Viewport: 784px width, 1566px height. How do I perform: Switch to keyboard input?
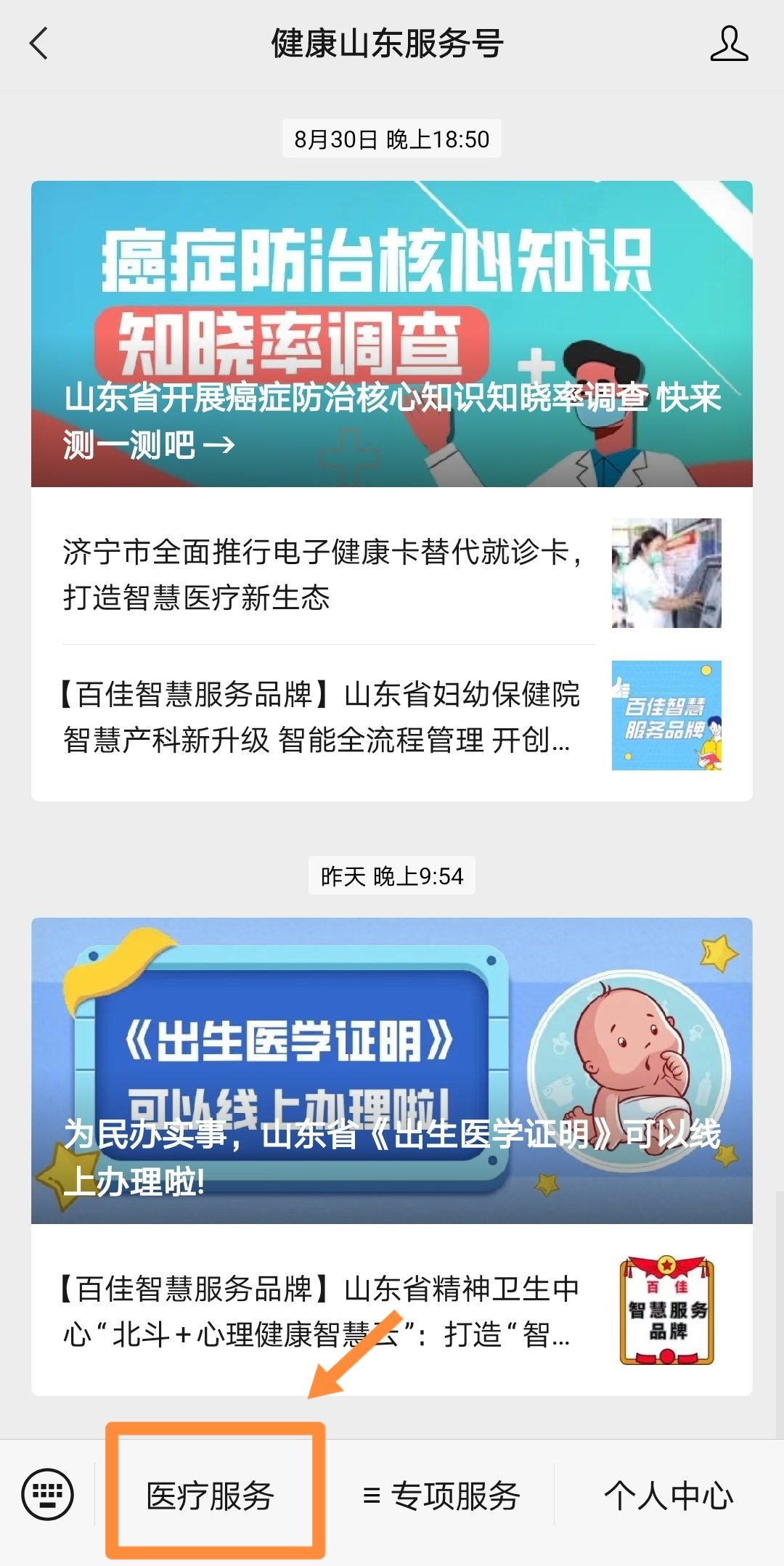click(x=48, y=1494)
